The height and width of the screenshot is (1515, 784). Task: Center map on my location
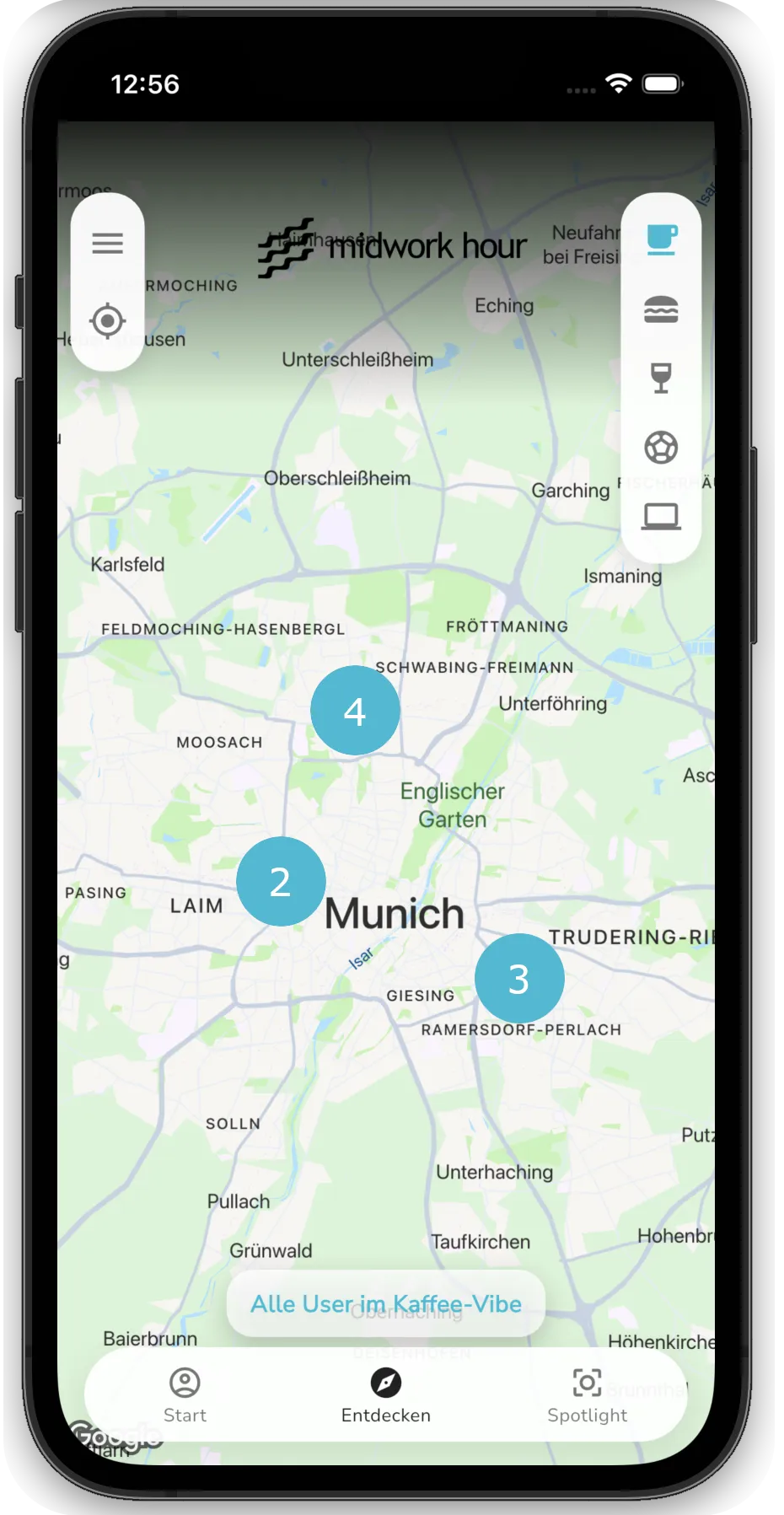107,321
